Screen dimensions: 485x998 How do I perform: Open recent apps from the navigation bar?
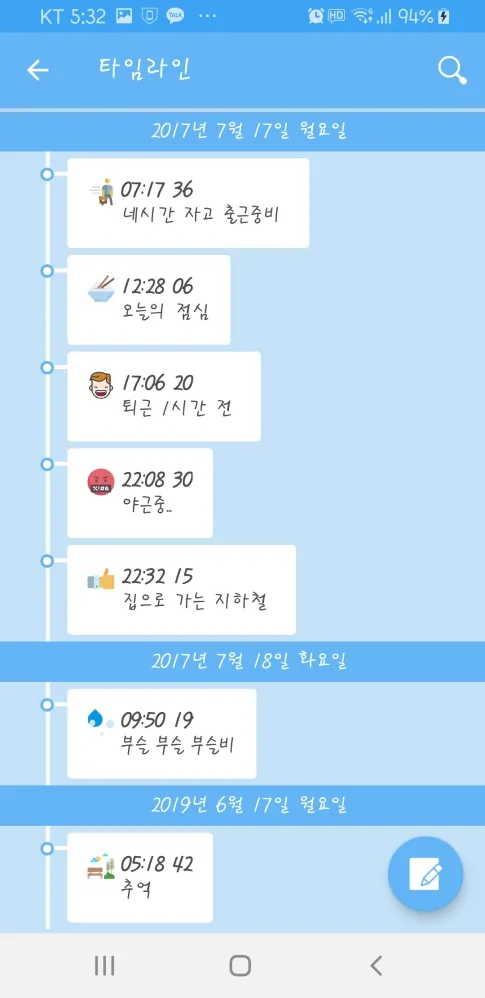(104, 966)
